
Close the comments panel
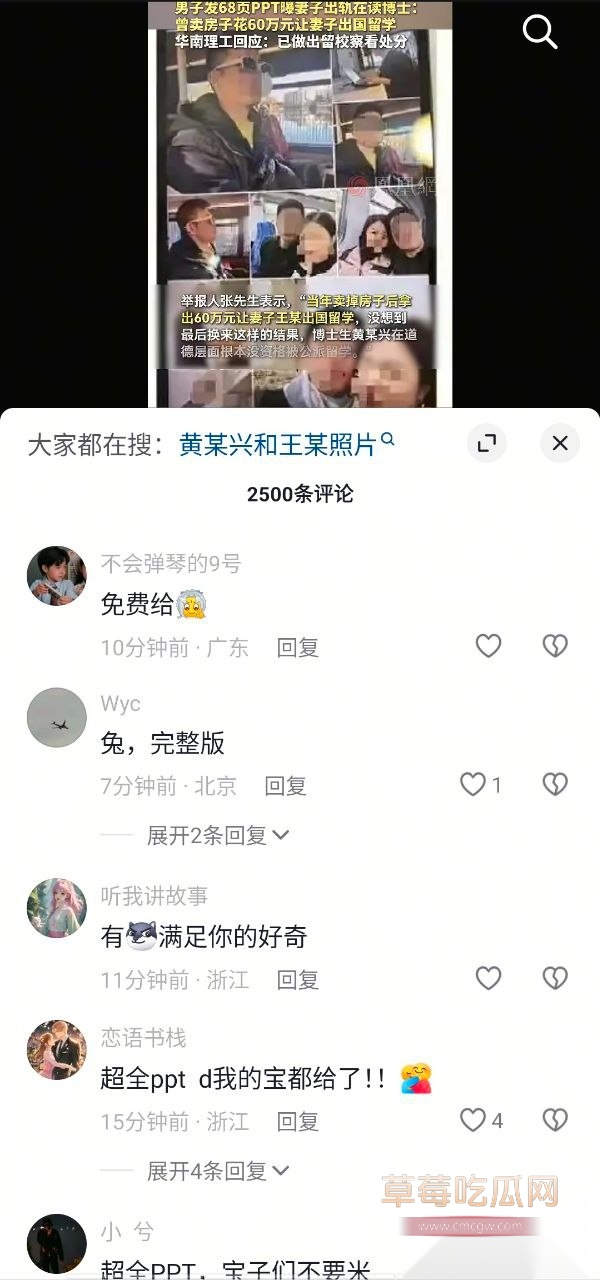(x=560, y=443)
